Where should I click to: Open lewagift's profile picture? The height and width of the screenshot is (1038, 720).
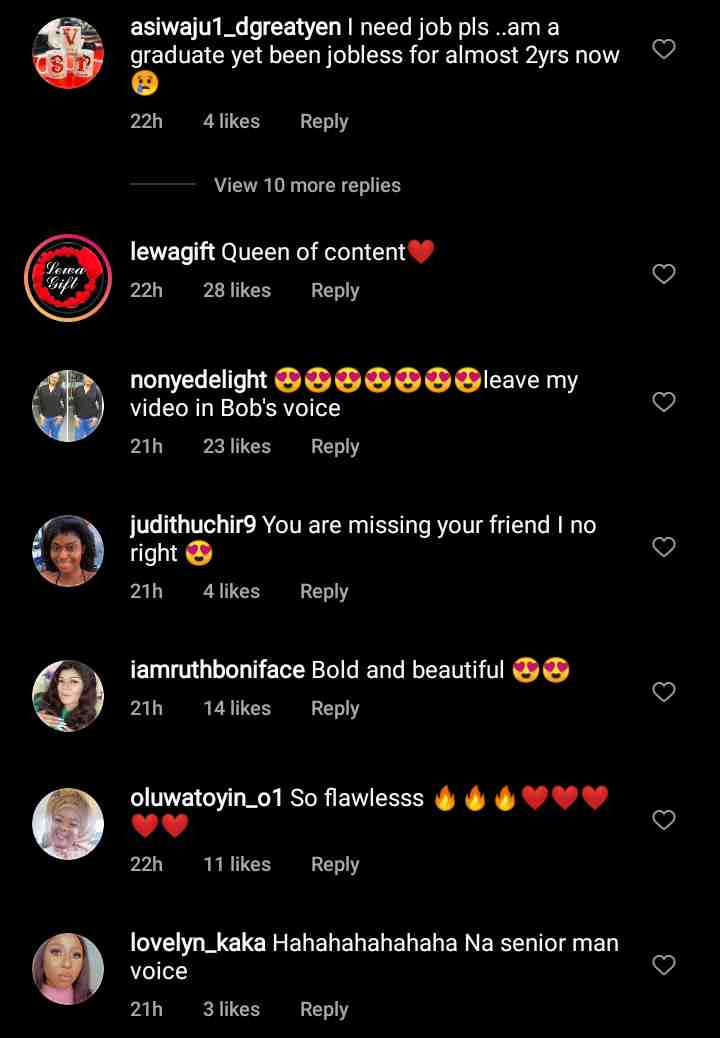pos(68,277)
